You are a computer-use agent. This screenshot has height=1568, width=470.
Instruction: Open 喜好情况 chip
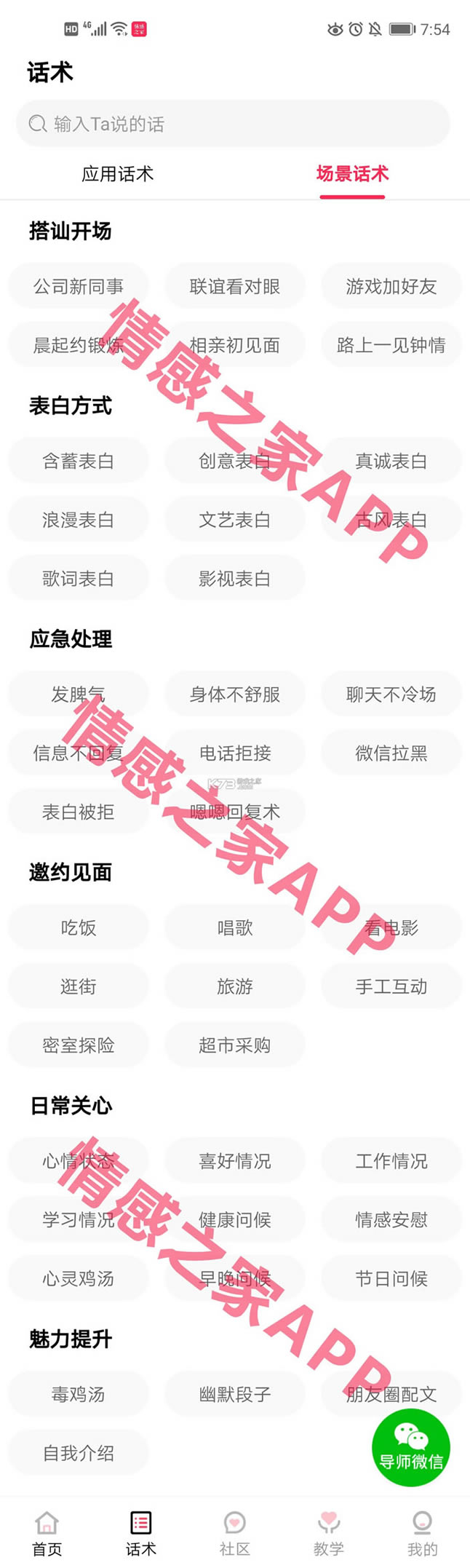pos(235,1161)
